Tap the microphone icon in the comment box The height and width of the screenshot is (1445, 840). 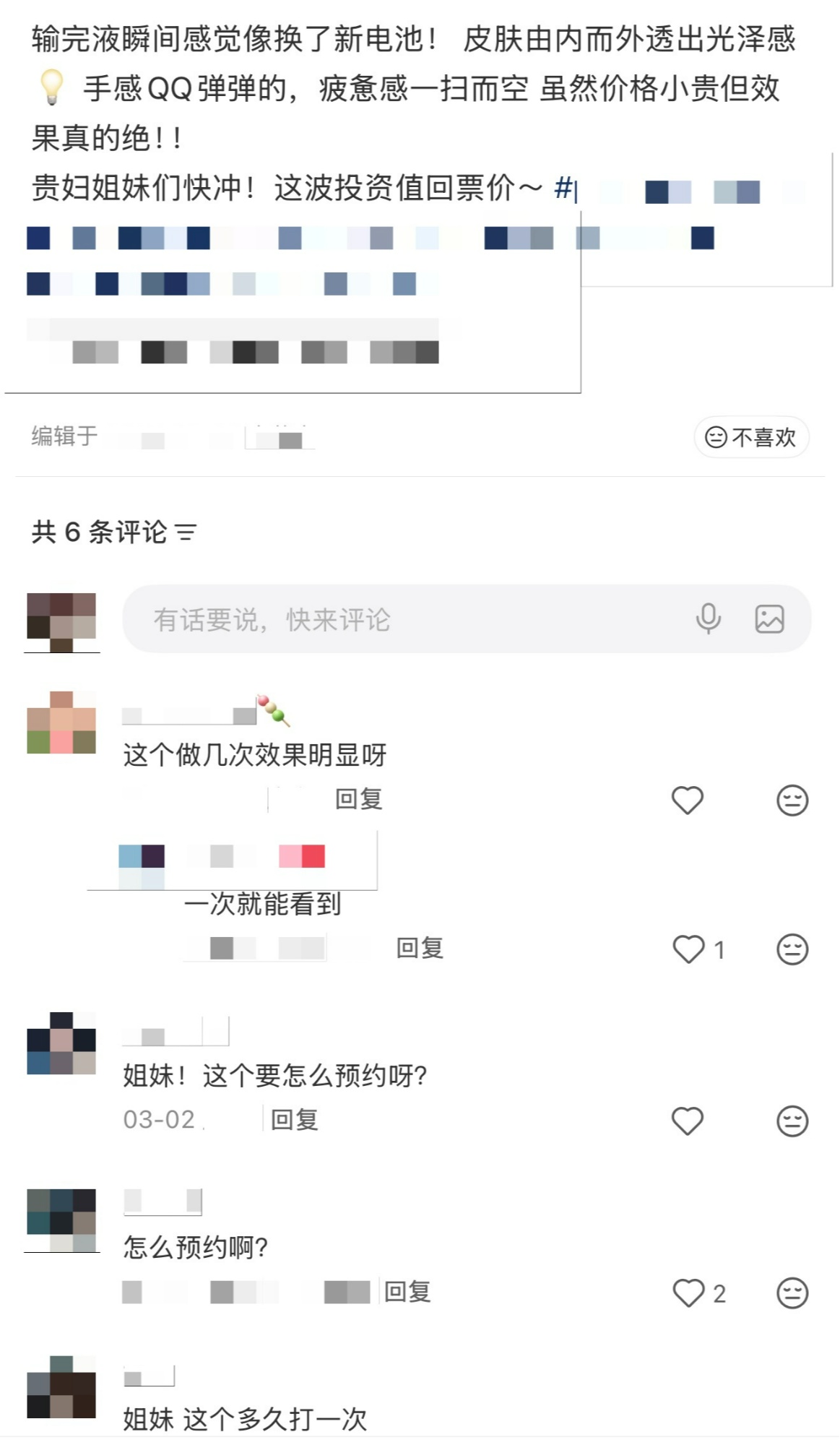point(708,618)
